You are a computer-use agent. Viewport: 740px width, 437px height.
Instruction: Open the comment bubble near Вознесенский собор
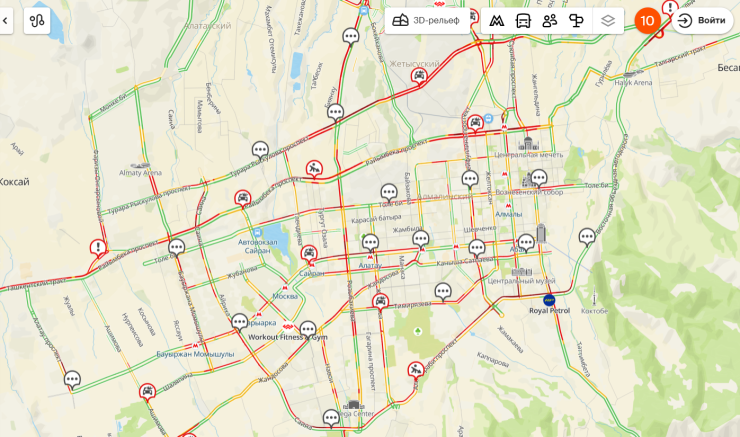pos(539,178)
